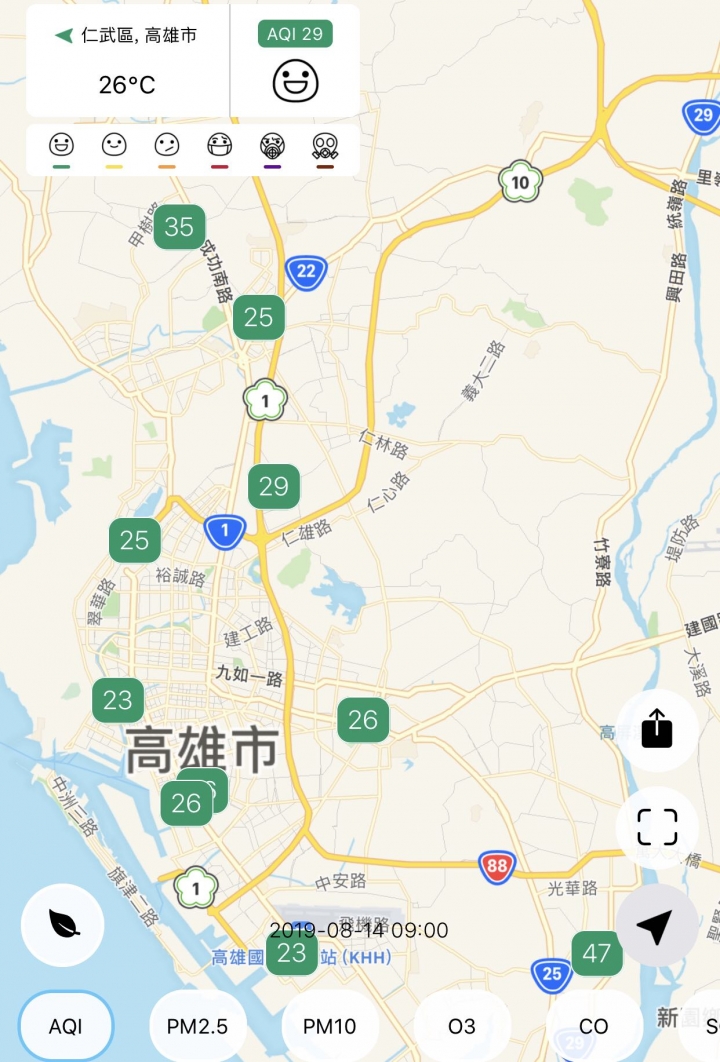Switch to the CO tab
The width and height of the screenshot is (720, 1062).
coord(594,1026)
